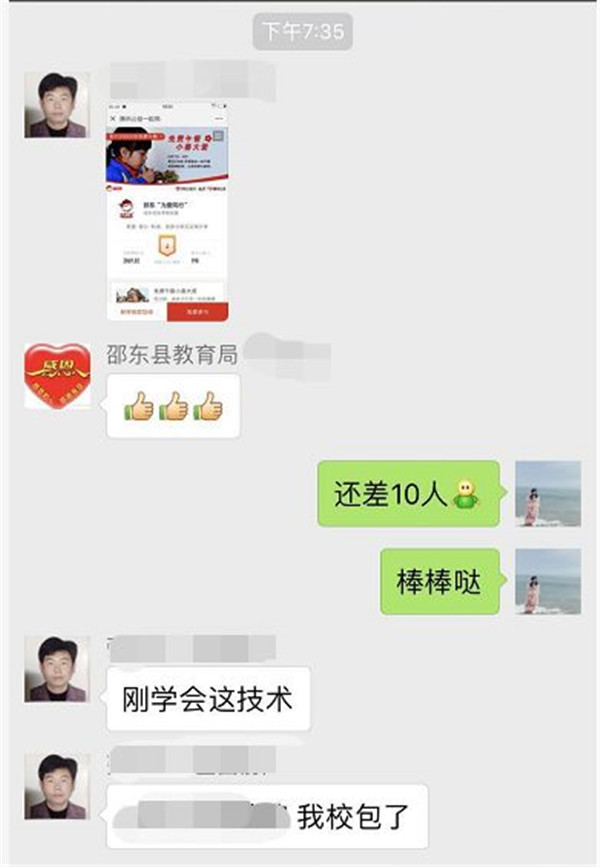
Task: Open 邵东县教育局's heart avatar profile
Action: [57, 376]
